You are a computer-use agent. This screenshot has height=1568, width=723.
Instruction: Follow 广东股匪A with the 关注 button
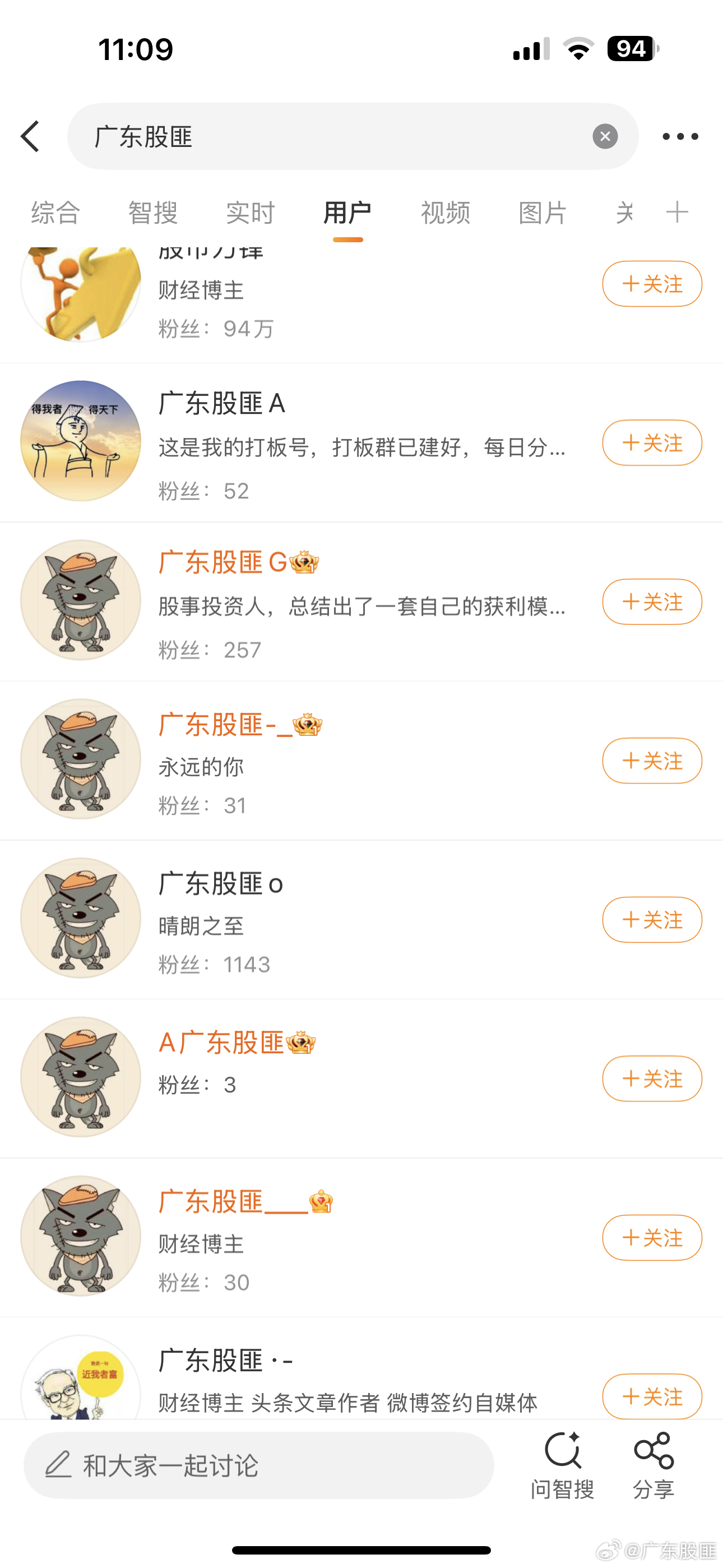[x=652, y=443]
